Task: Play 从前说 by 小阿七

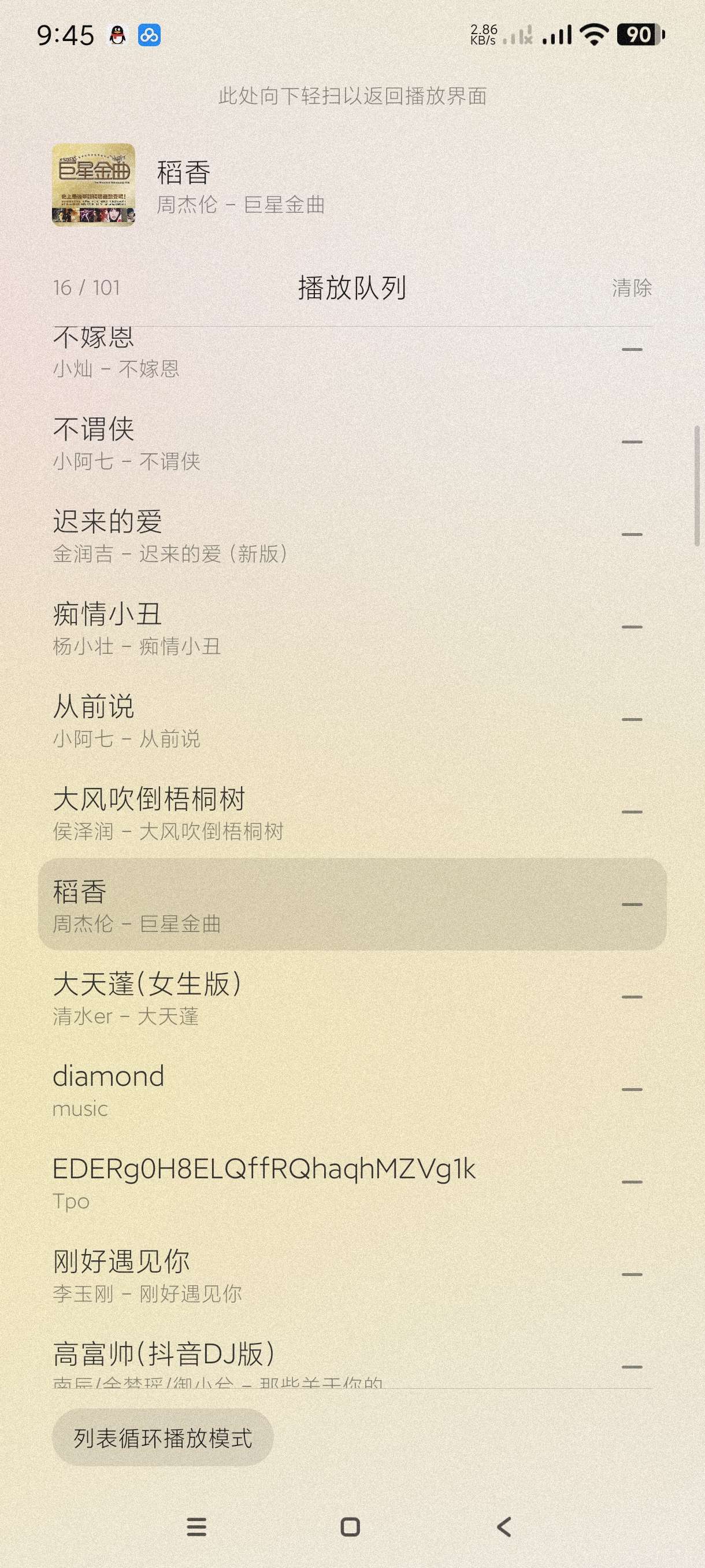Action: click(243, 721)
